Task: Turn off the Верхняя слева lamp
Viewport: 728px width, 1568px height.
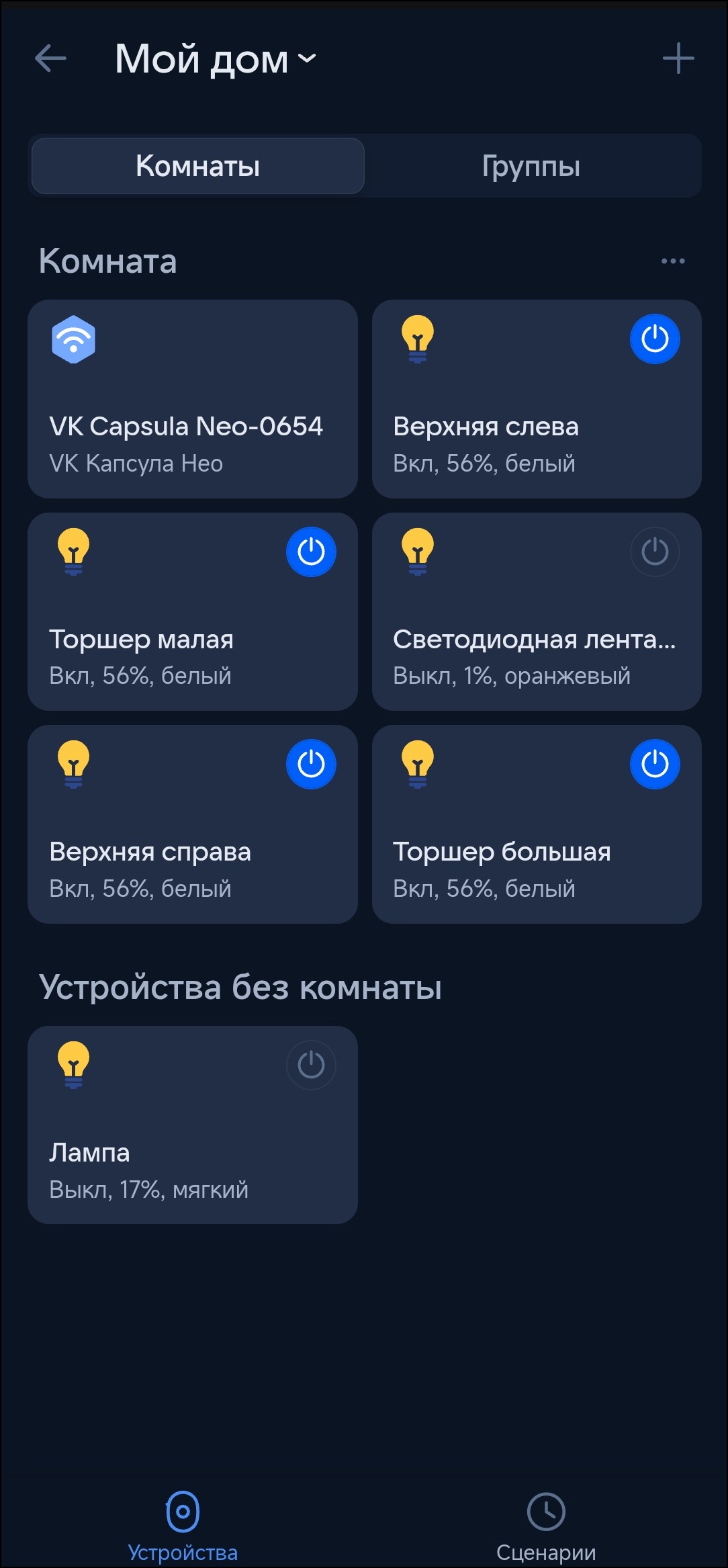Action: pos(655,339)
